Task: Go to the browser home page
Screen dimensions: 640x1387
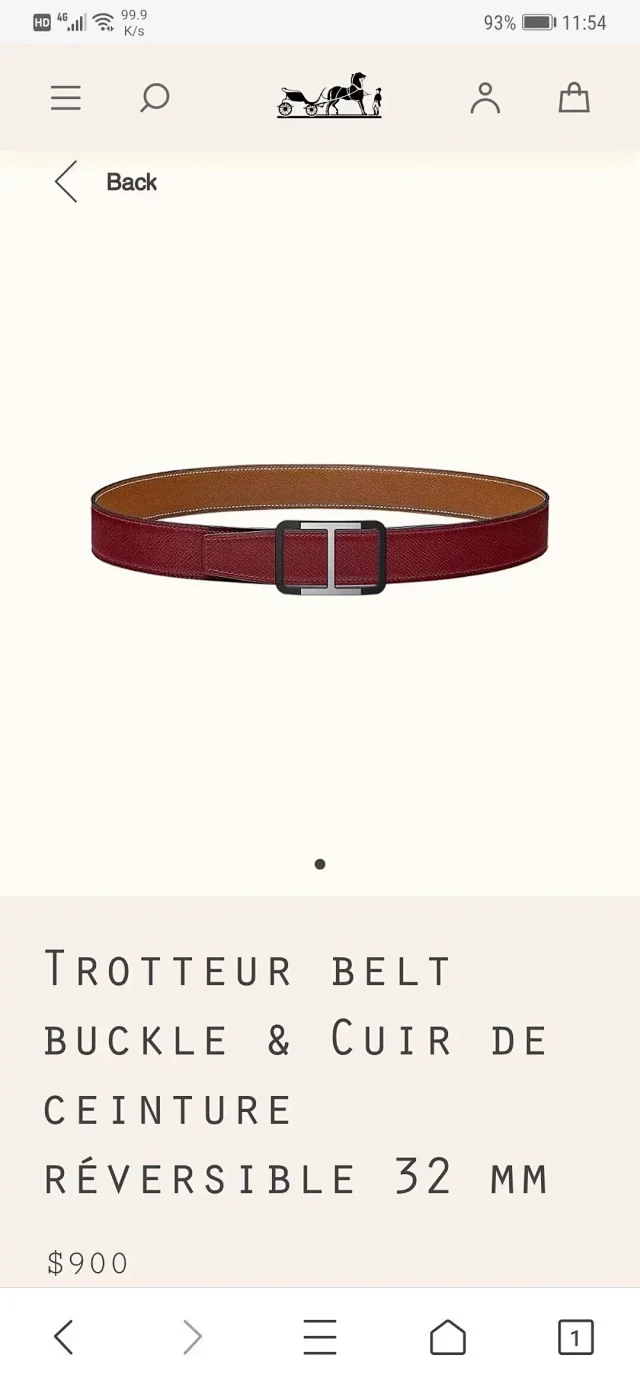Action: 447,1337
